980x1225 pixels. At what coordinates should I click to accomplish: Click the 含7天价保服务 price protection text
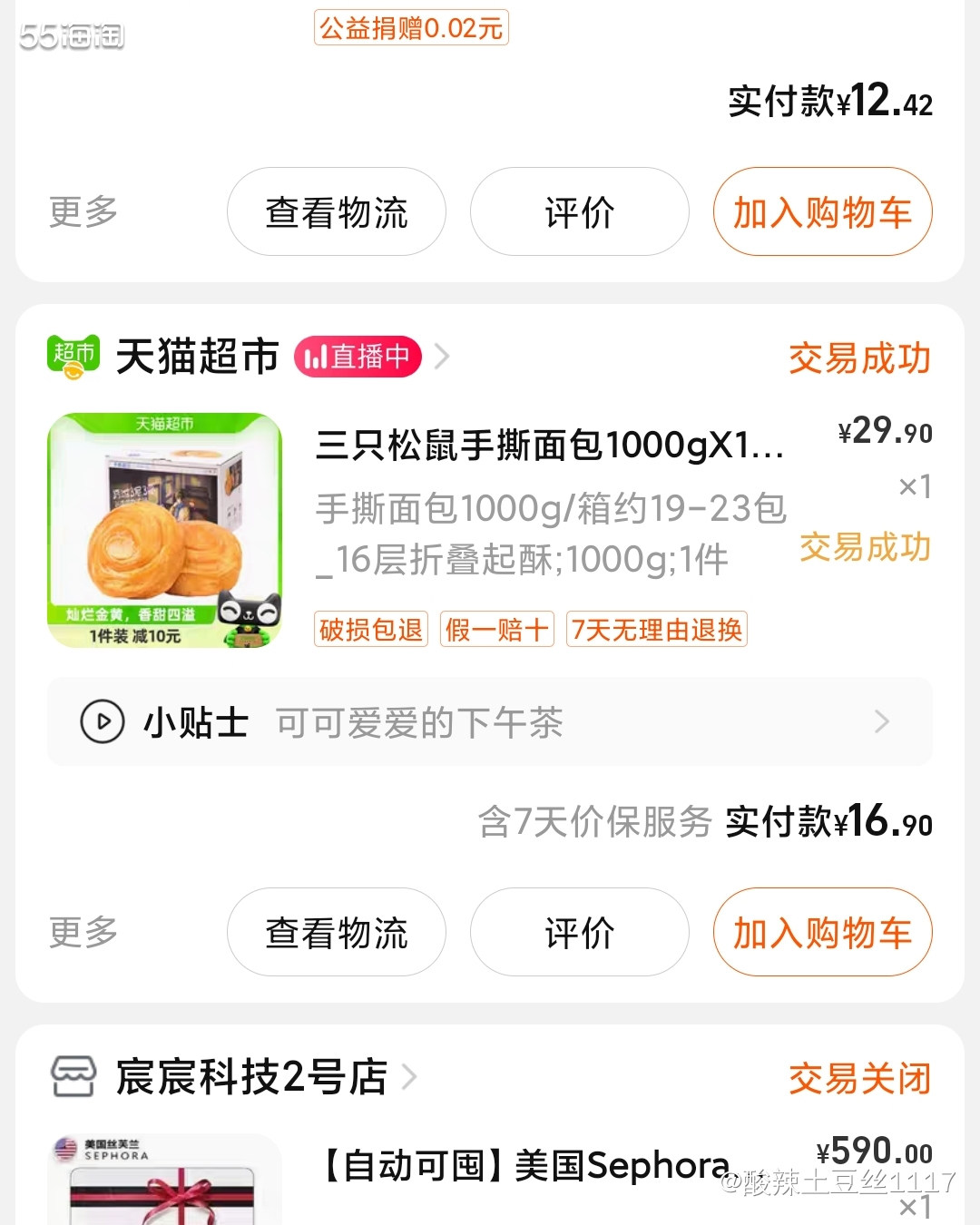(x=596, y=824)
